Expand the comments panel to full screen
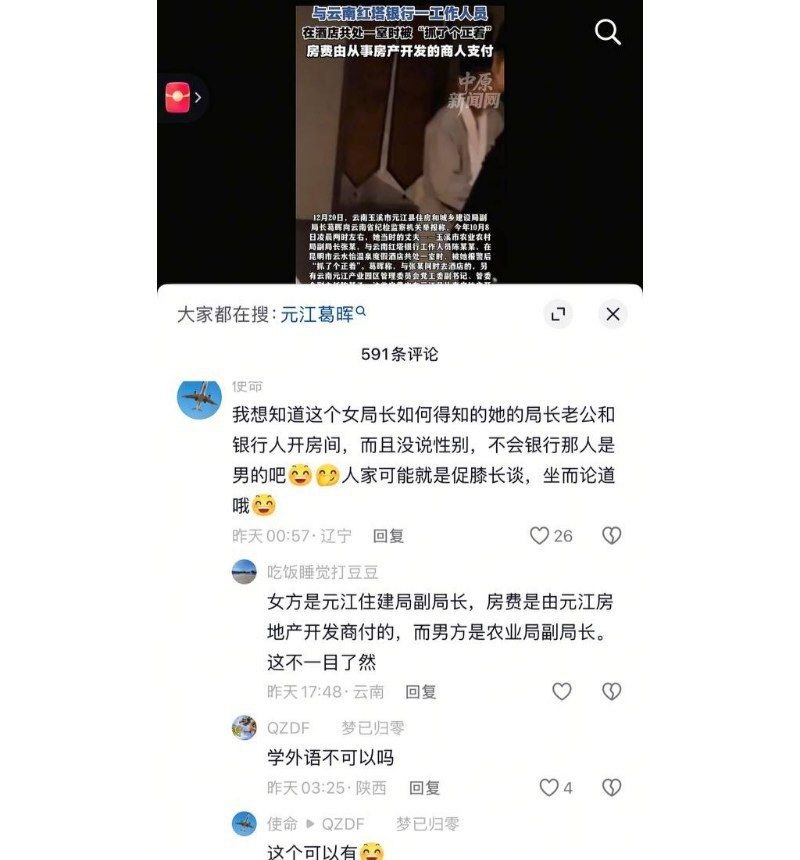 (x=558, y=314)
